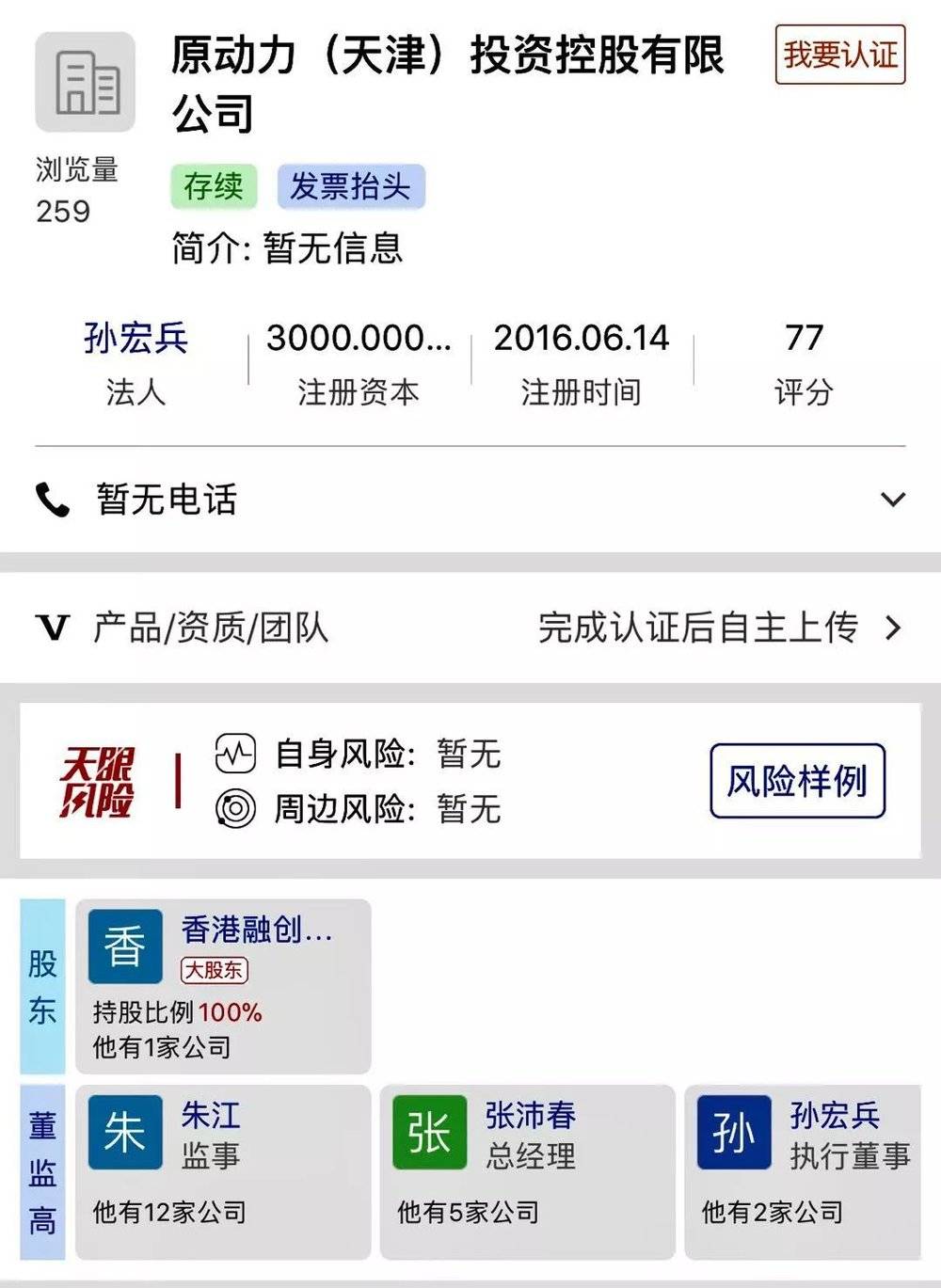Open shareholder card 香港融创
Image resolution: width=941 pixels, height=1288 pixels.
[223, 986]
